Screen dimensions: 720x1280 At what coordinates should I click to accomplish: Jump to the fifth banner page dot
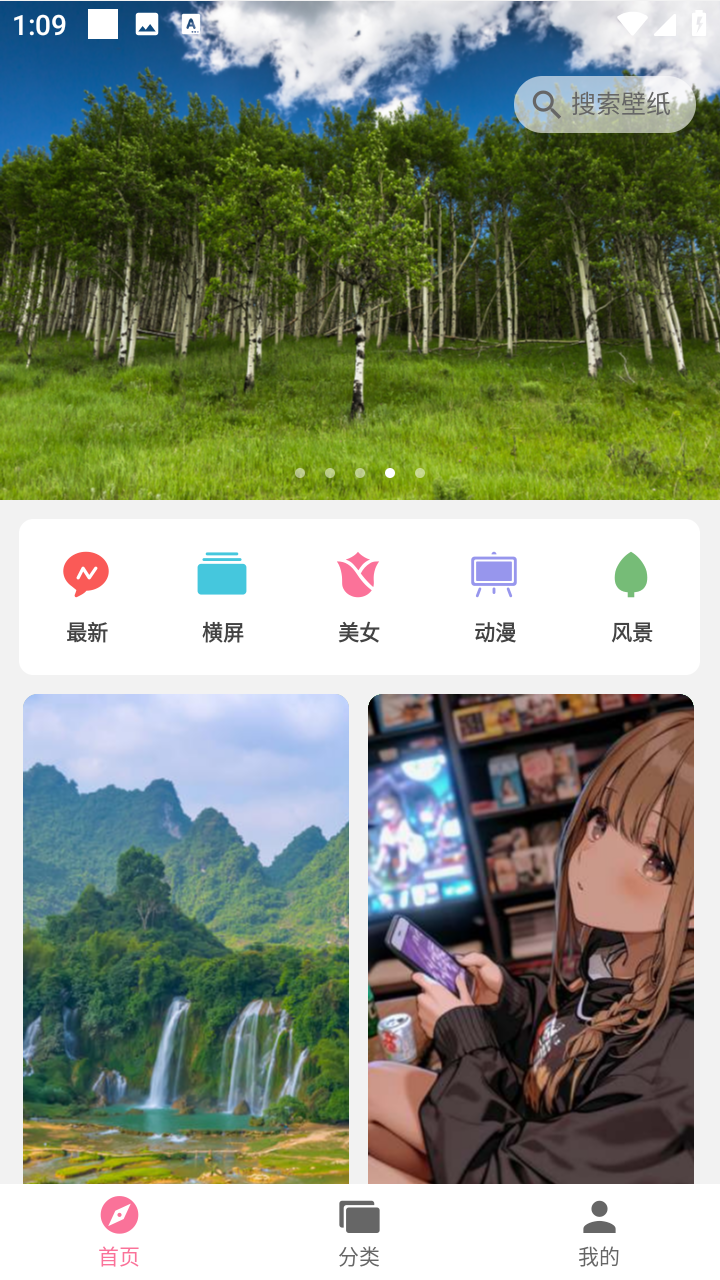pos(420,473)
